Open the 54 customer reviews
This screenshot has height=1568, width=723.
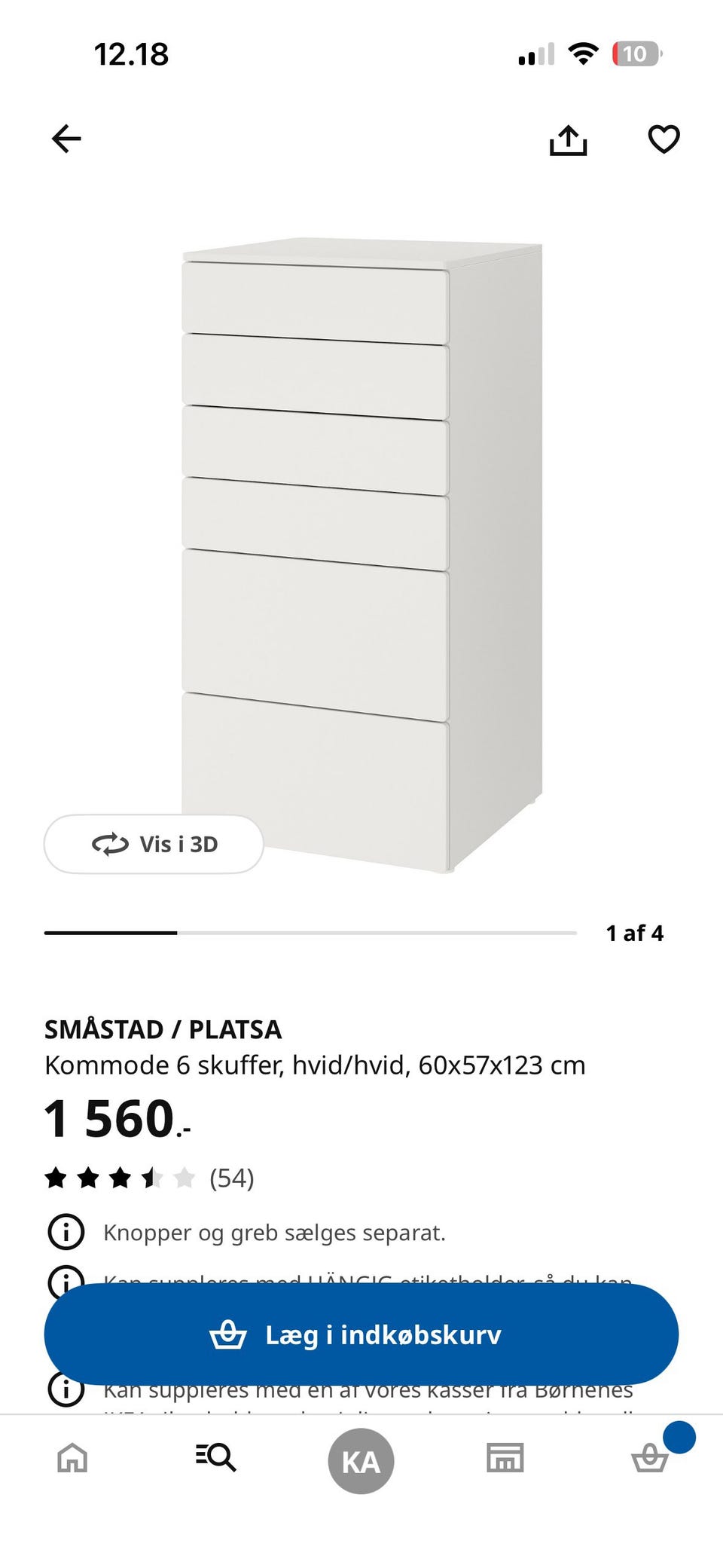[x=231, y=1178]
